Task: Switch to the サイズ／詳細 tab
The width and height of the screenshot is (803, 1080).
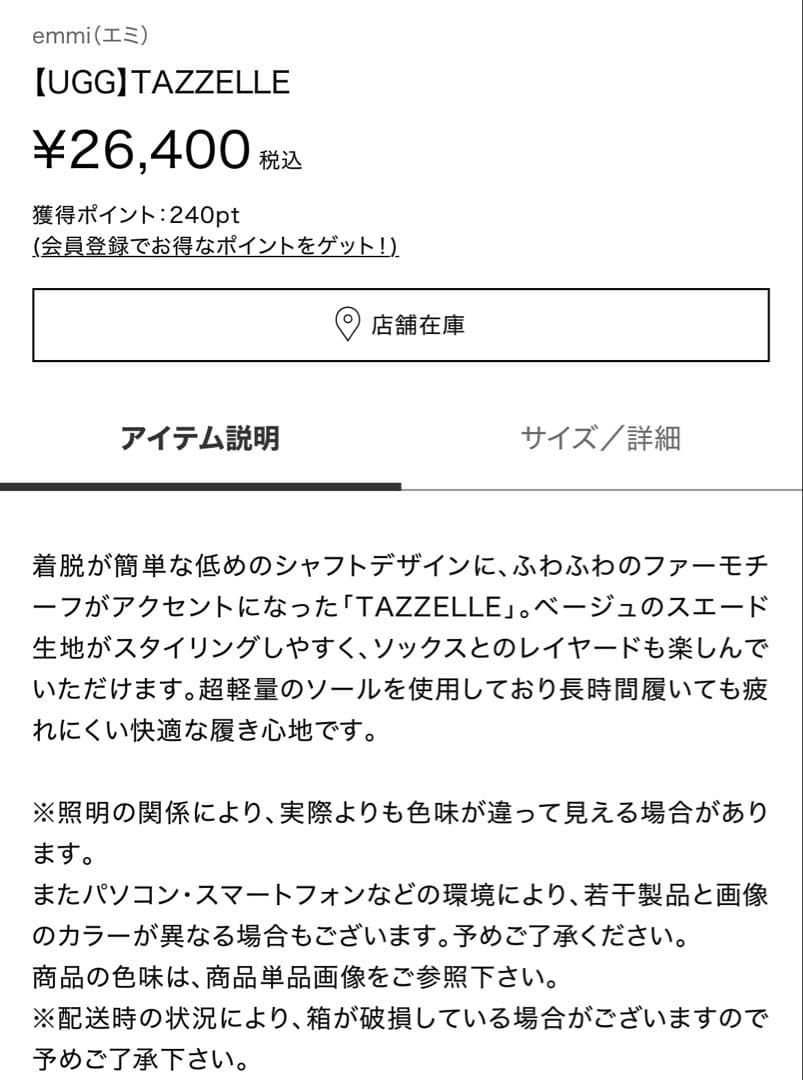Action: tap(601, 437)
